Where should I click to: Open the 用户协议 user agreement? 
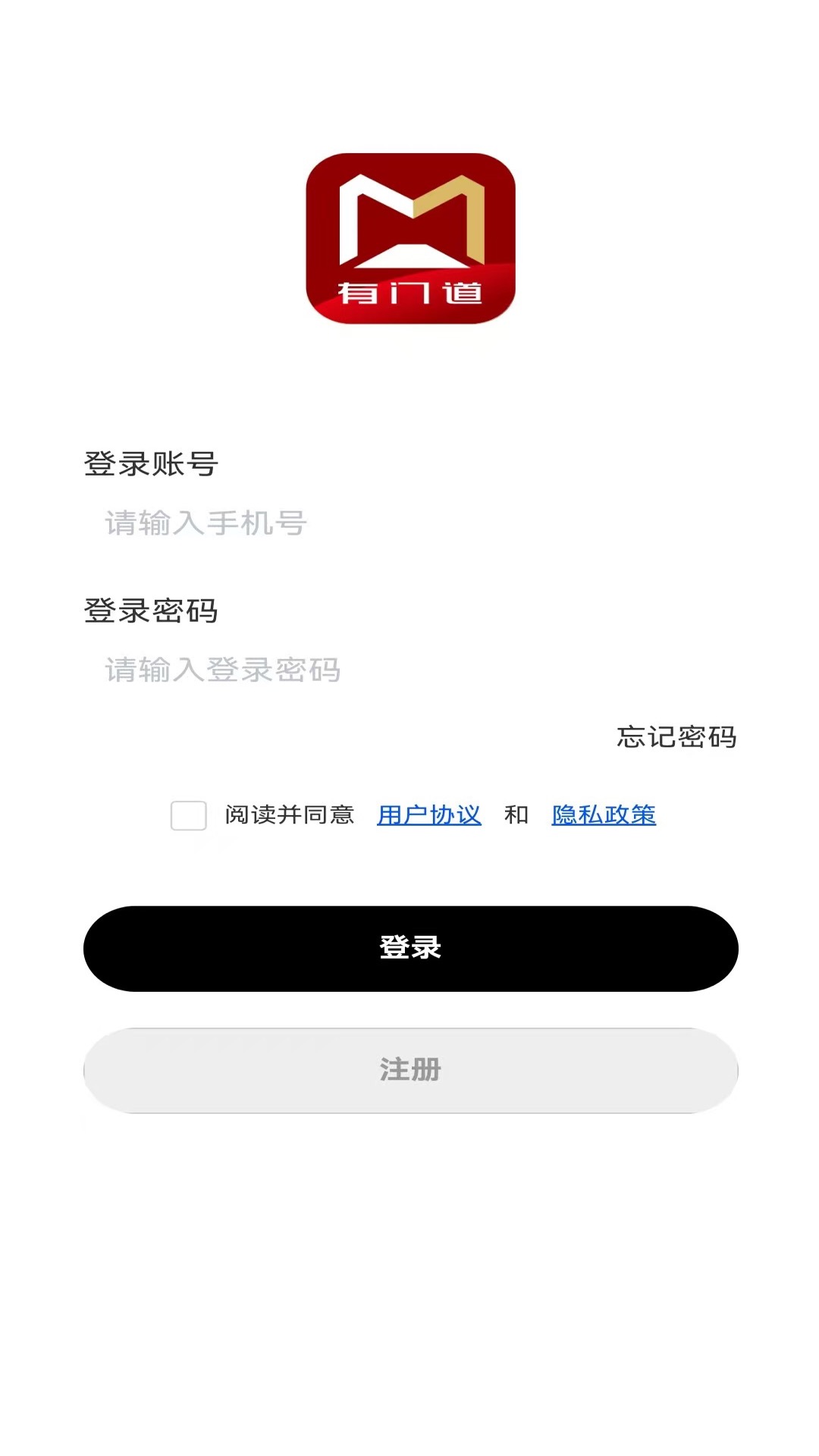point(428,814)
